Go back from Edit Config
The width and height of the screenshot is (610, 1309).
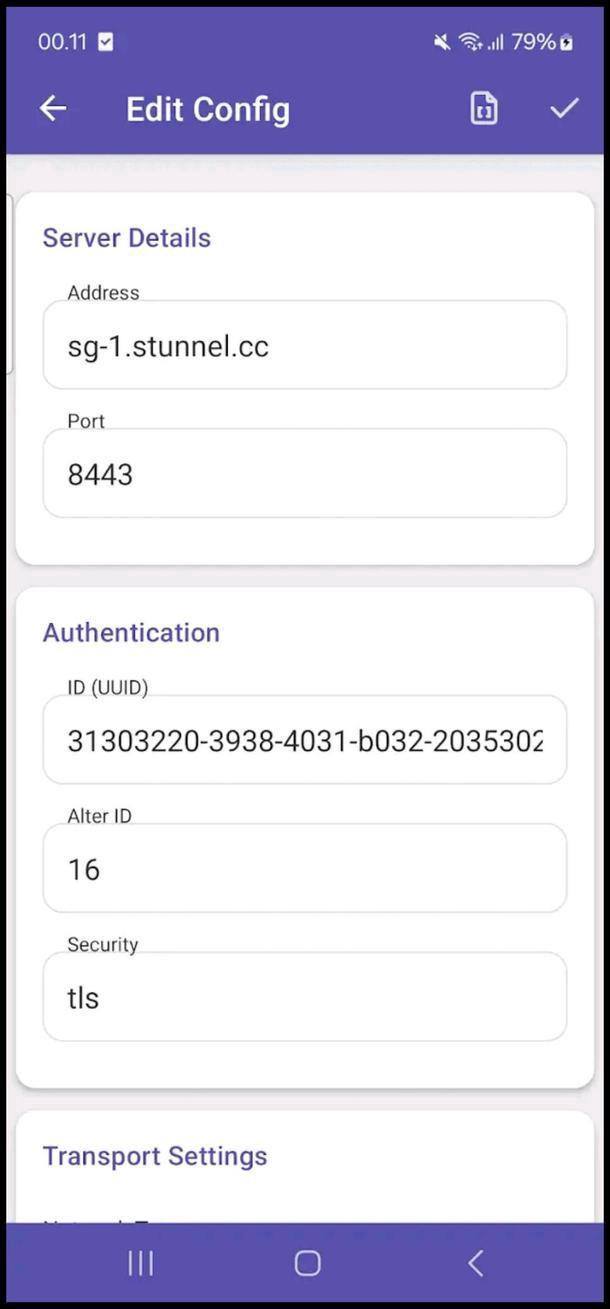(x=53, y=108)
